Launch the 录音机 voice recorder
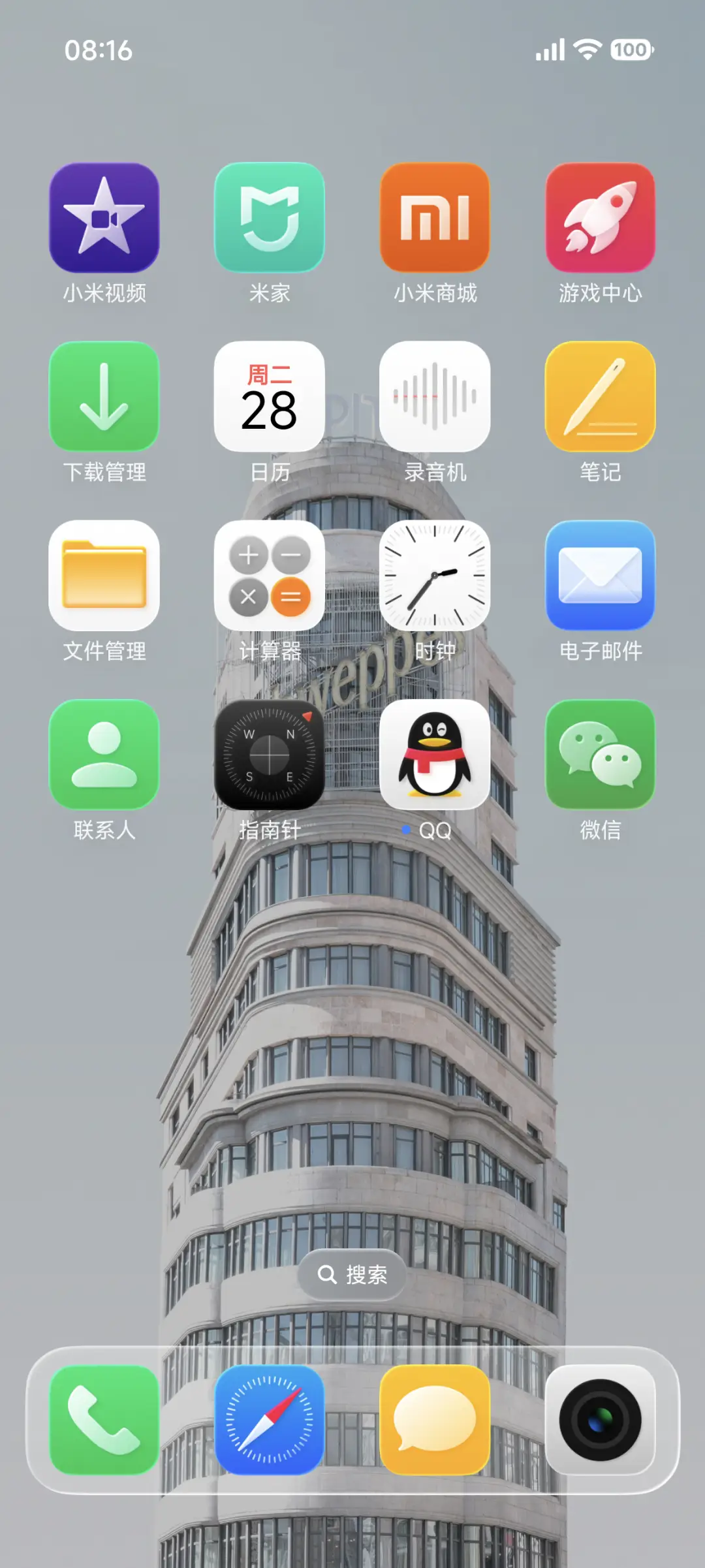 tap(435, 398)
